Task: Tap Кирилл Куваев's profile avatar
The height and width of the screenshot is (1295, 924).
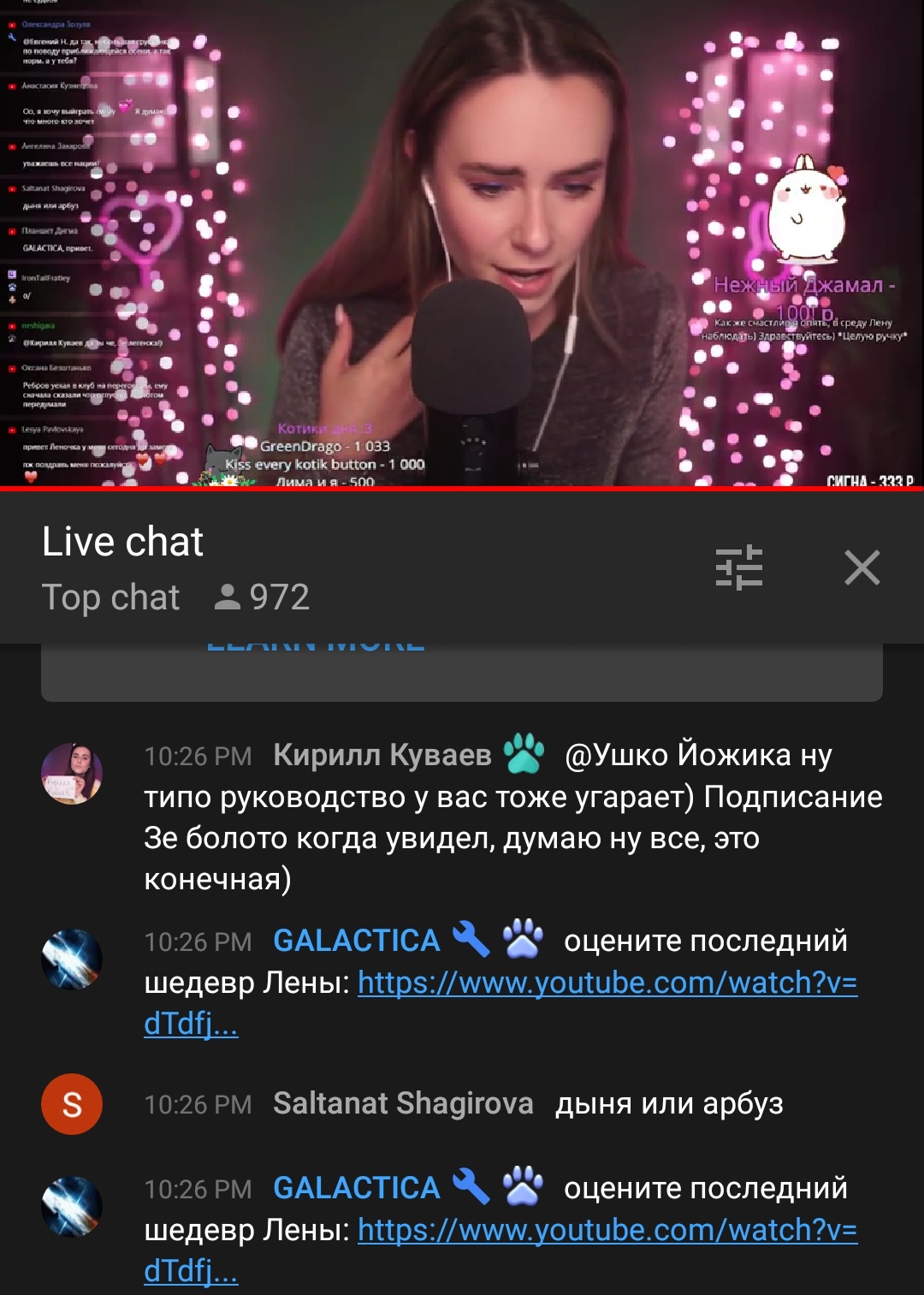Action: pos(72,774)
